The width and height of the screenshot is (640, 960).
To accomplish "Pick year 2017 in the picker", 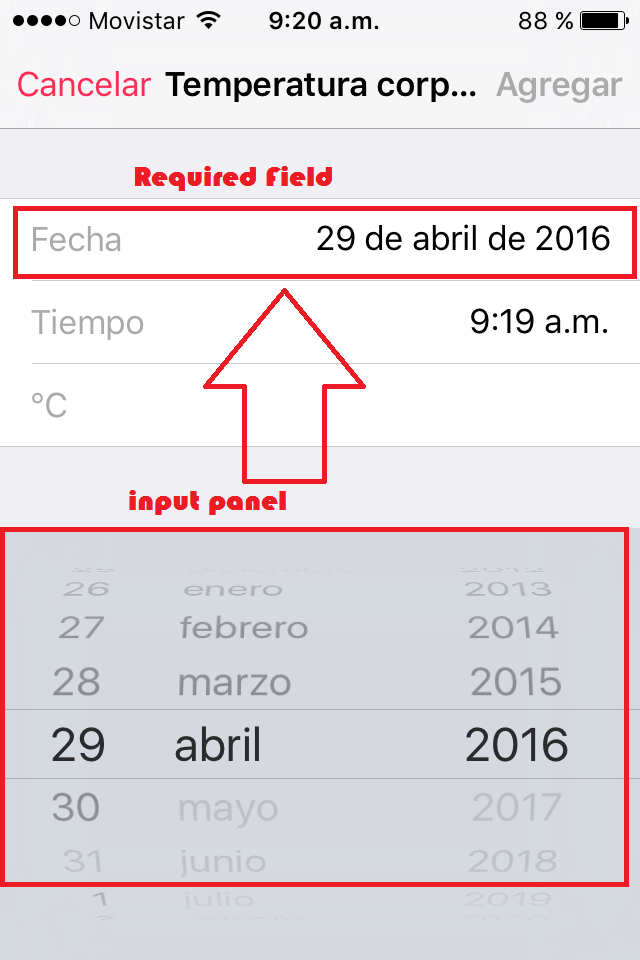I will 514,807.
